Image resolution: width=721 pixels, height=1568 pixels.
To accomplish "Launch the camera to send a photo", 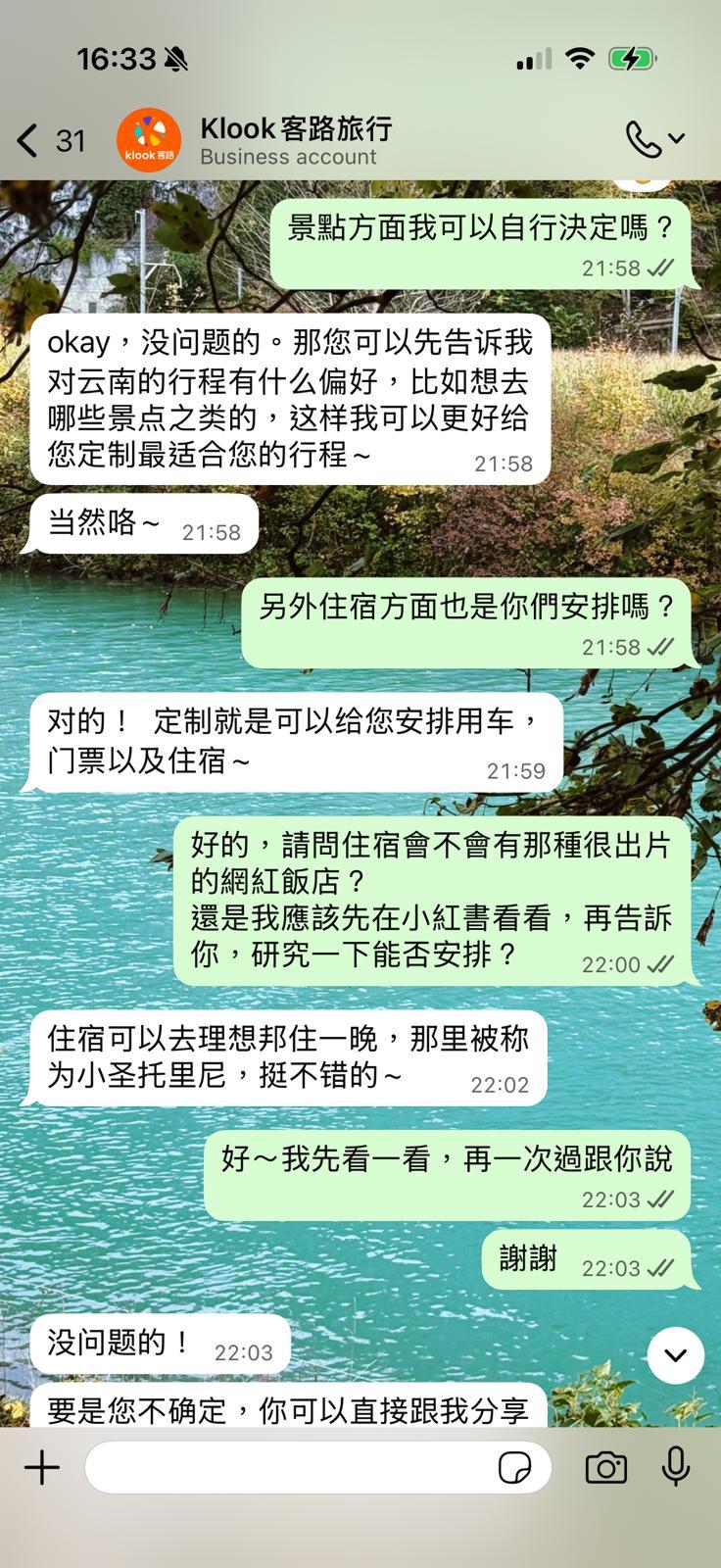I will tap(605, 1467).
